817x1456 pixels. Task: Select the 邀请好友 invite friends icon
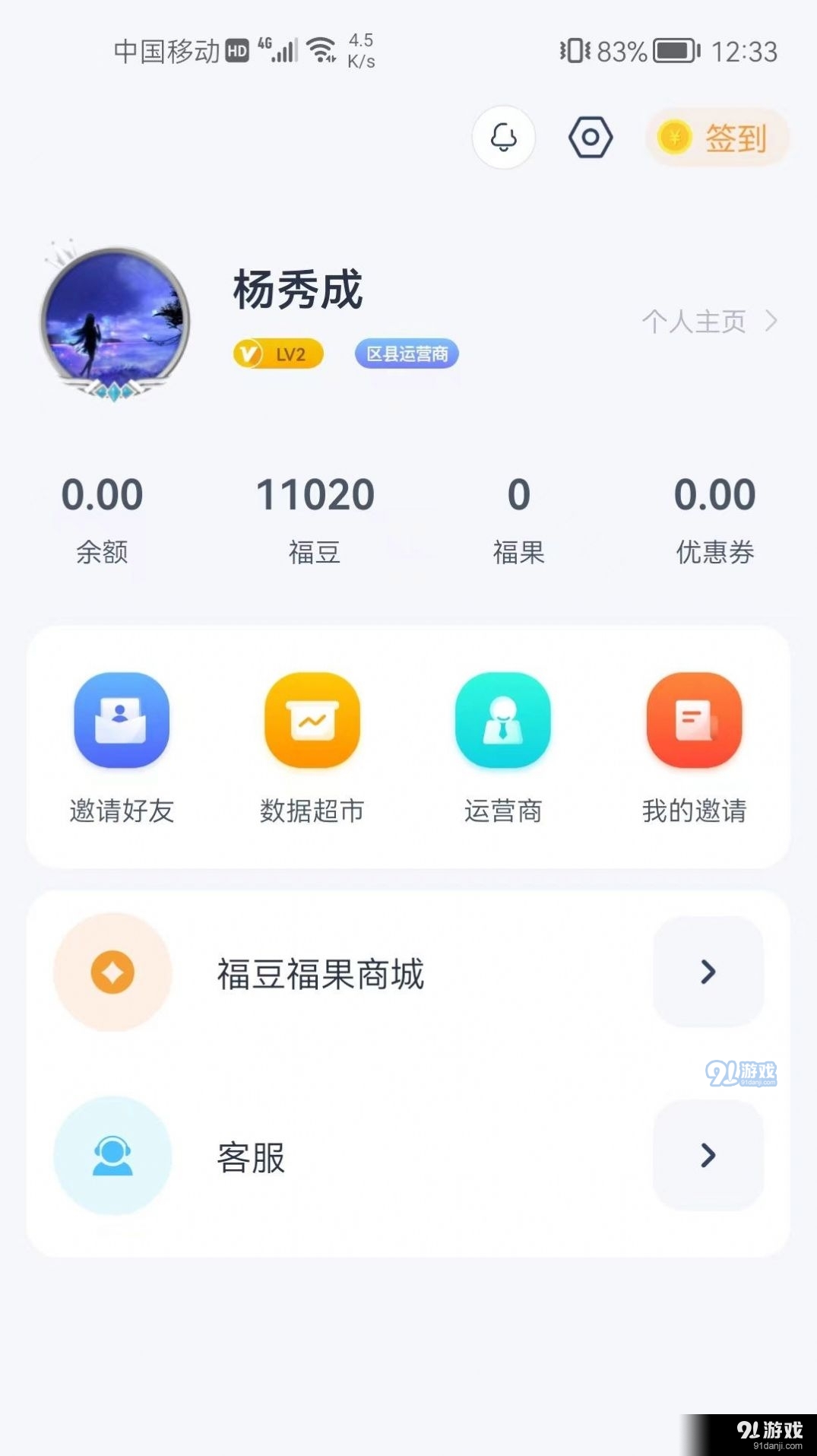click(121, 721)
